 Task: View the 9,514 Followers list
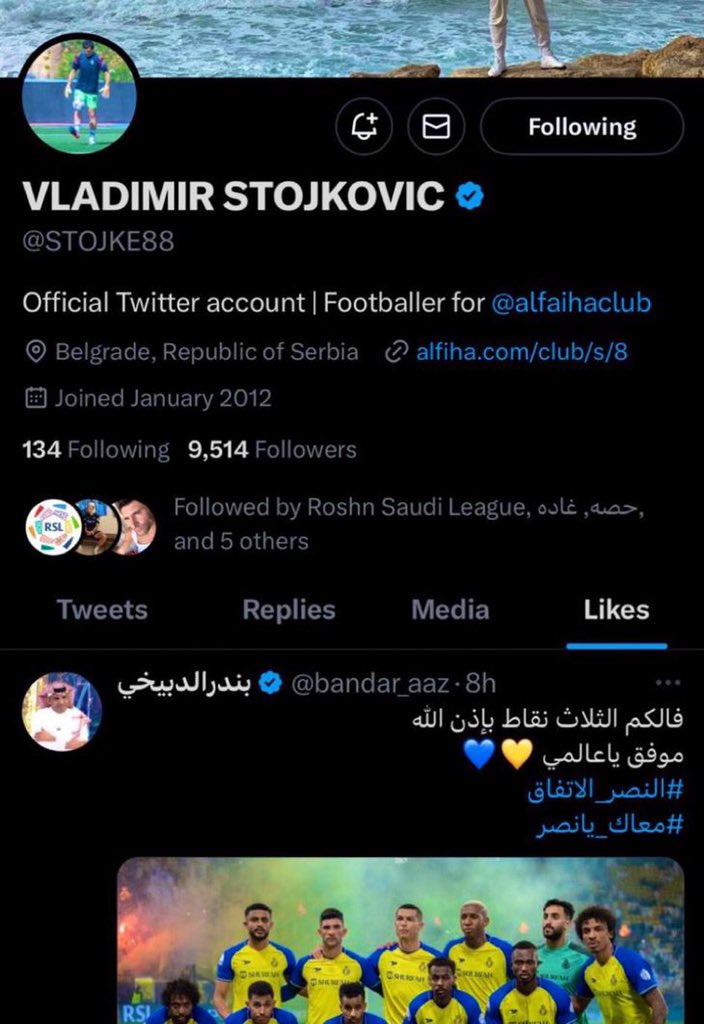click(x=272, y=450)
